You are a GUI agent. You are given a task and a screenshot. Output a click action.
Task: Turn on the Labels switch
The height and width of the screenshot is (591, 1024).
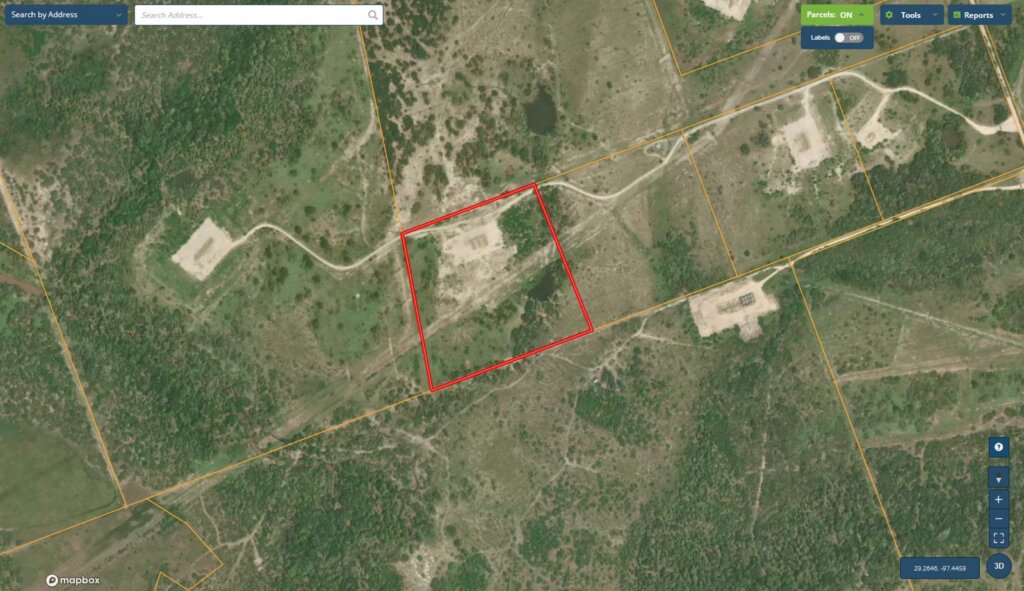(x=848, y=37)
